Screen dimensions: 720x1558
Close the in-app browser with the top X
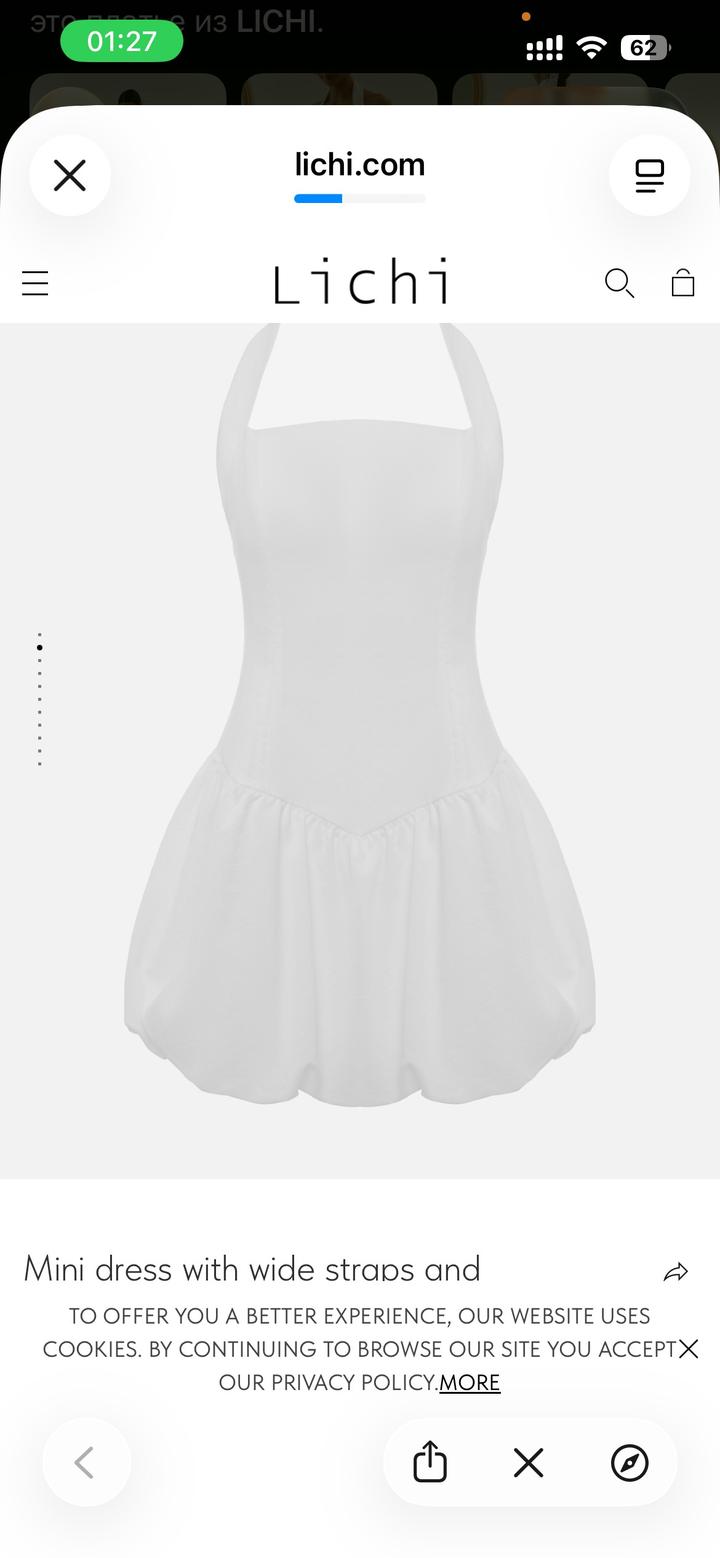[70, 176]
